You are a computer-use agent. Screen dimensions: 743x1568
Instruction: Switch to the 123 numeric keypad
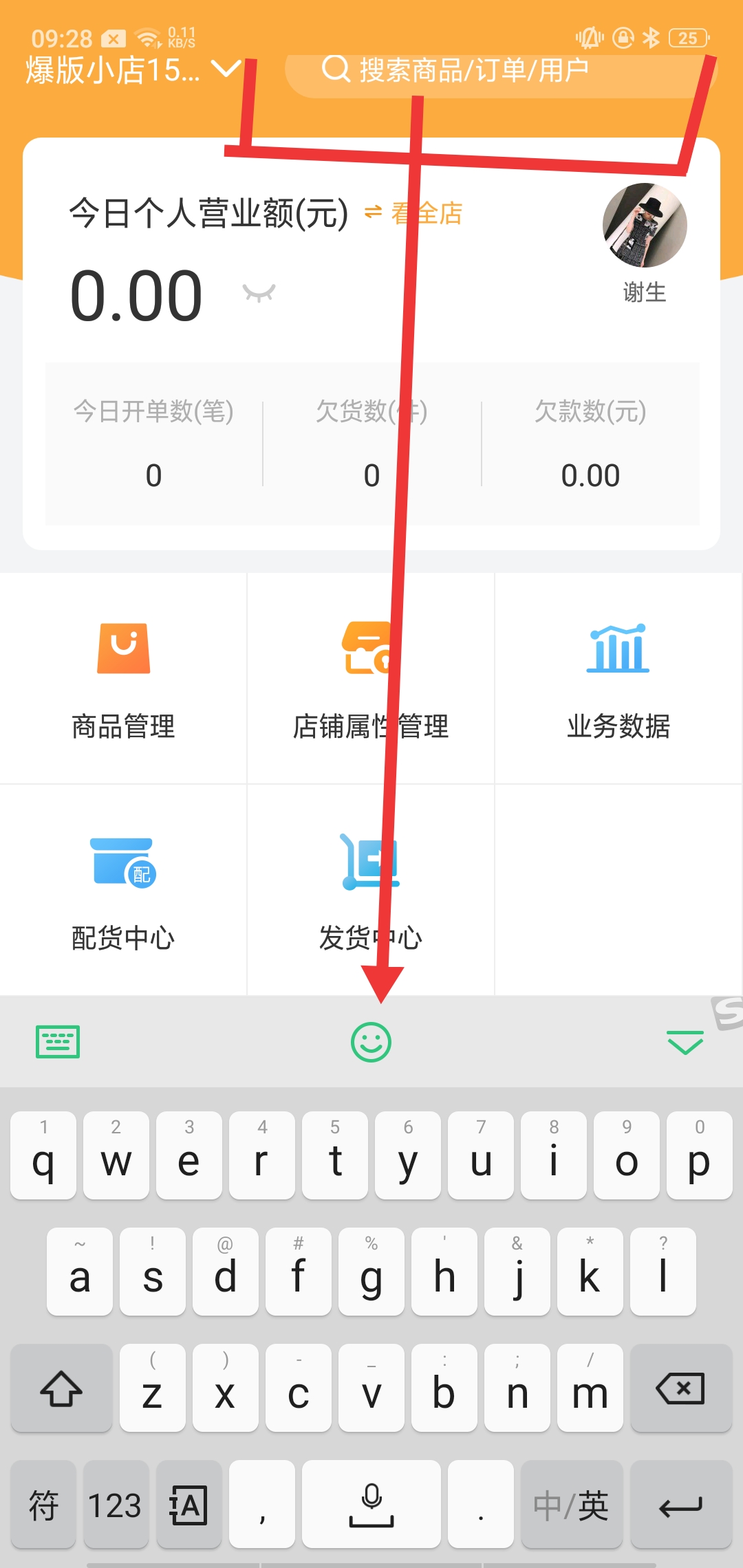tap(115, 1504)
